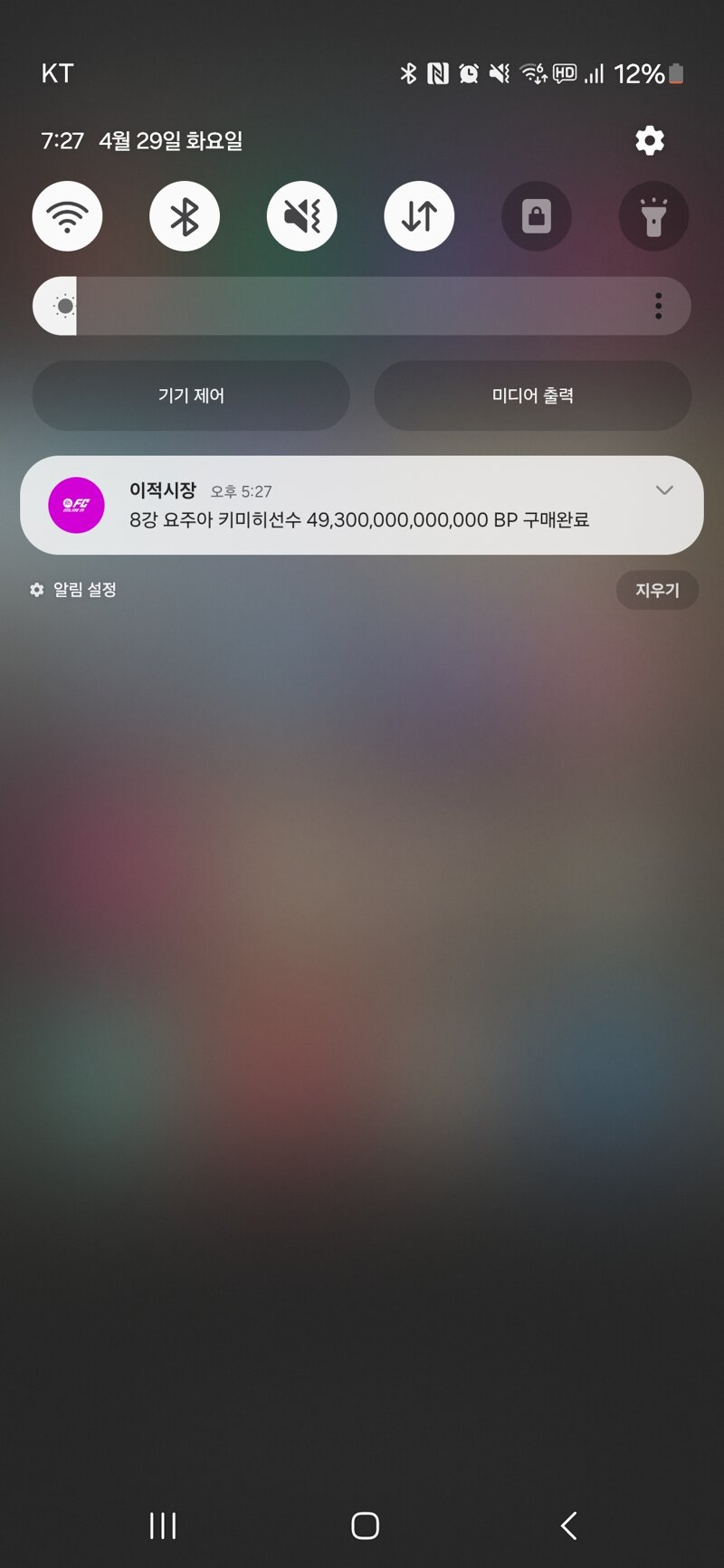
Task: Turn on the flashlight
Action: [x=653, y=216]
